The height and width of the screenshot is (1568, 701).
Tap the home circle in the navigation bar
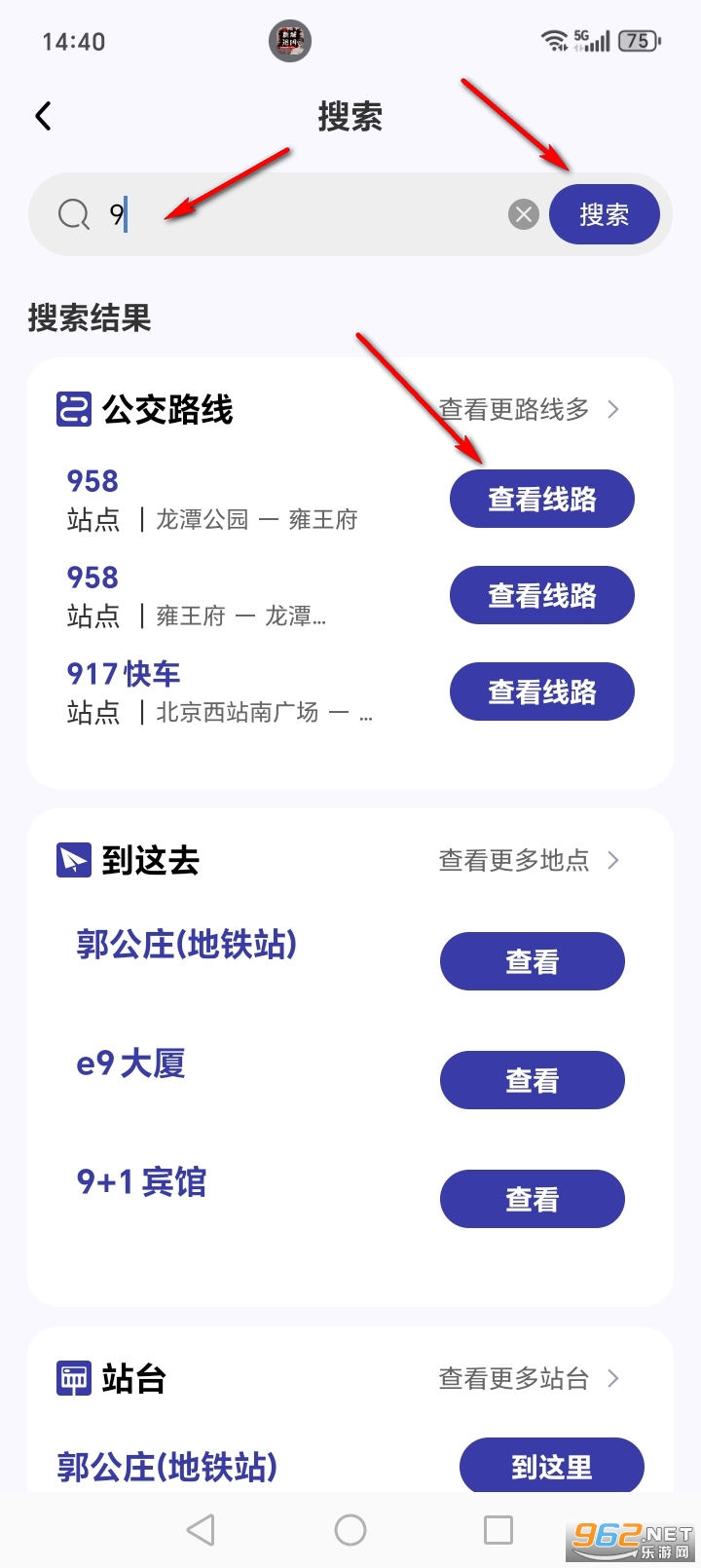tap(350, 1529)
